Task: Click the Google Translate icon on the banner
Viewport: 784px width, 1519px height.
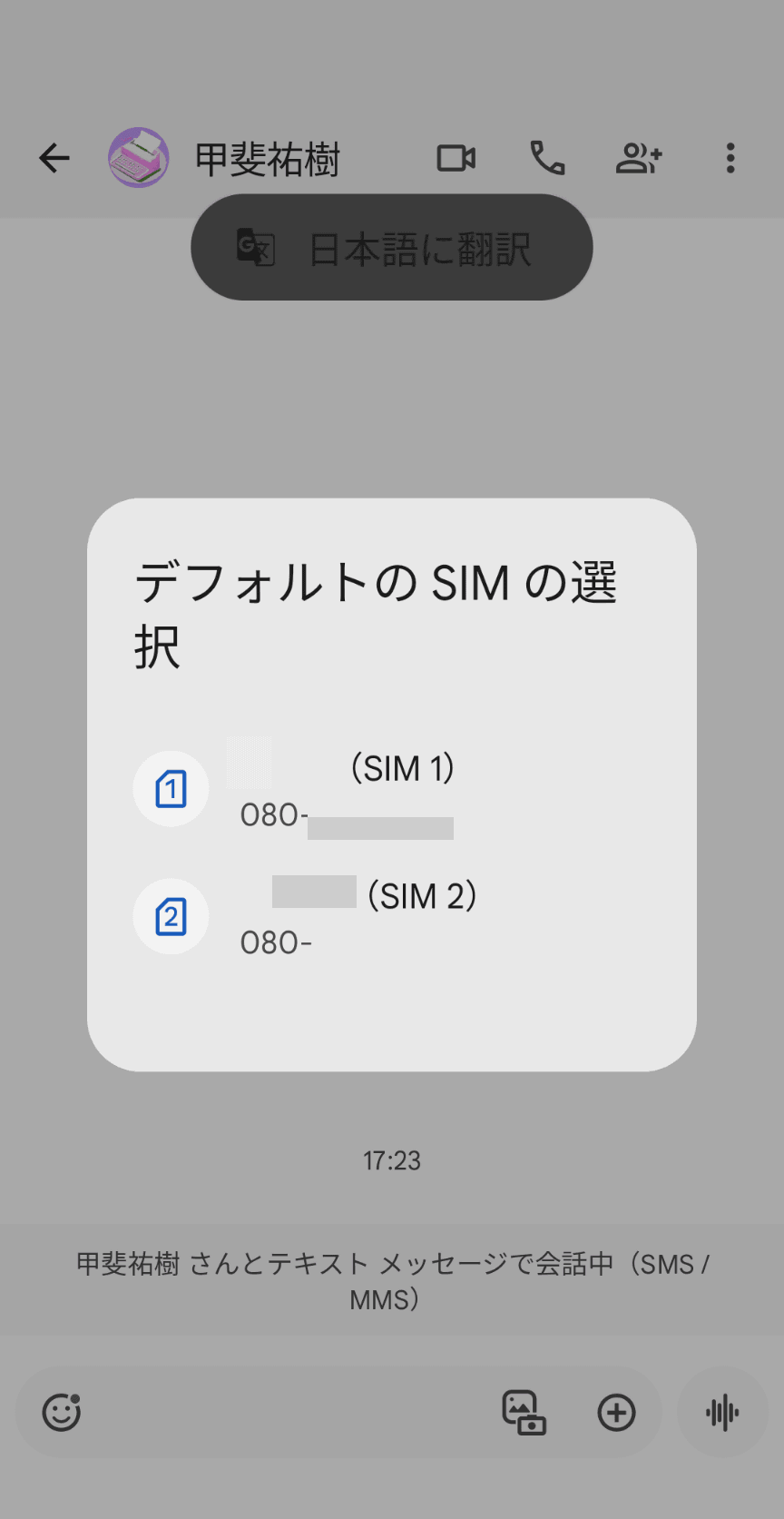Action: pyautogui.click(x=255, y=247)
